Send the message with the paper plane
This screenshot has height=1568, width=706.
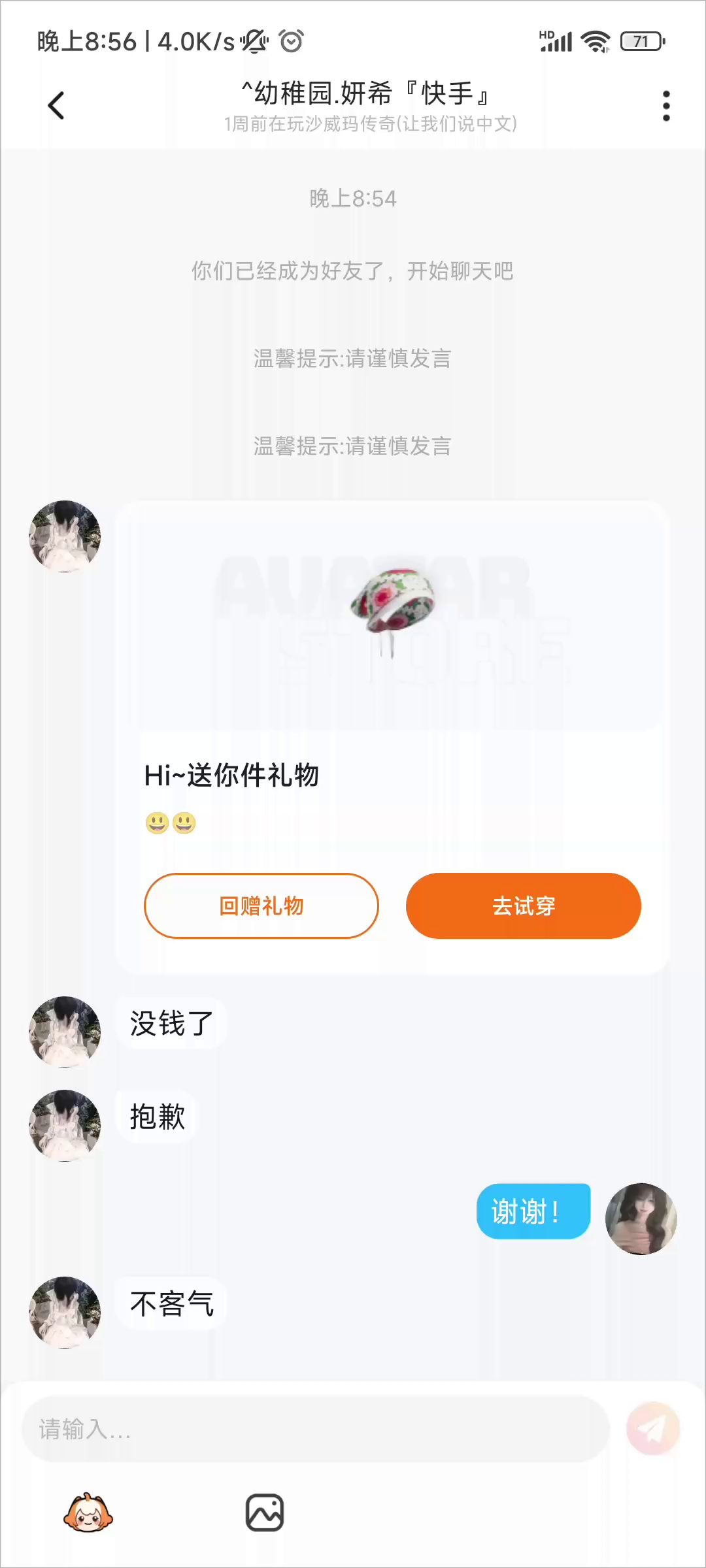(x=652, y=1429)
